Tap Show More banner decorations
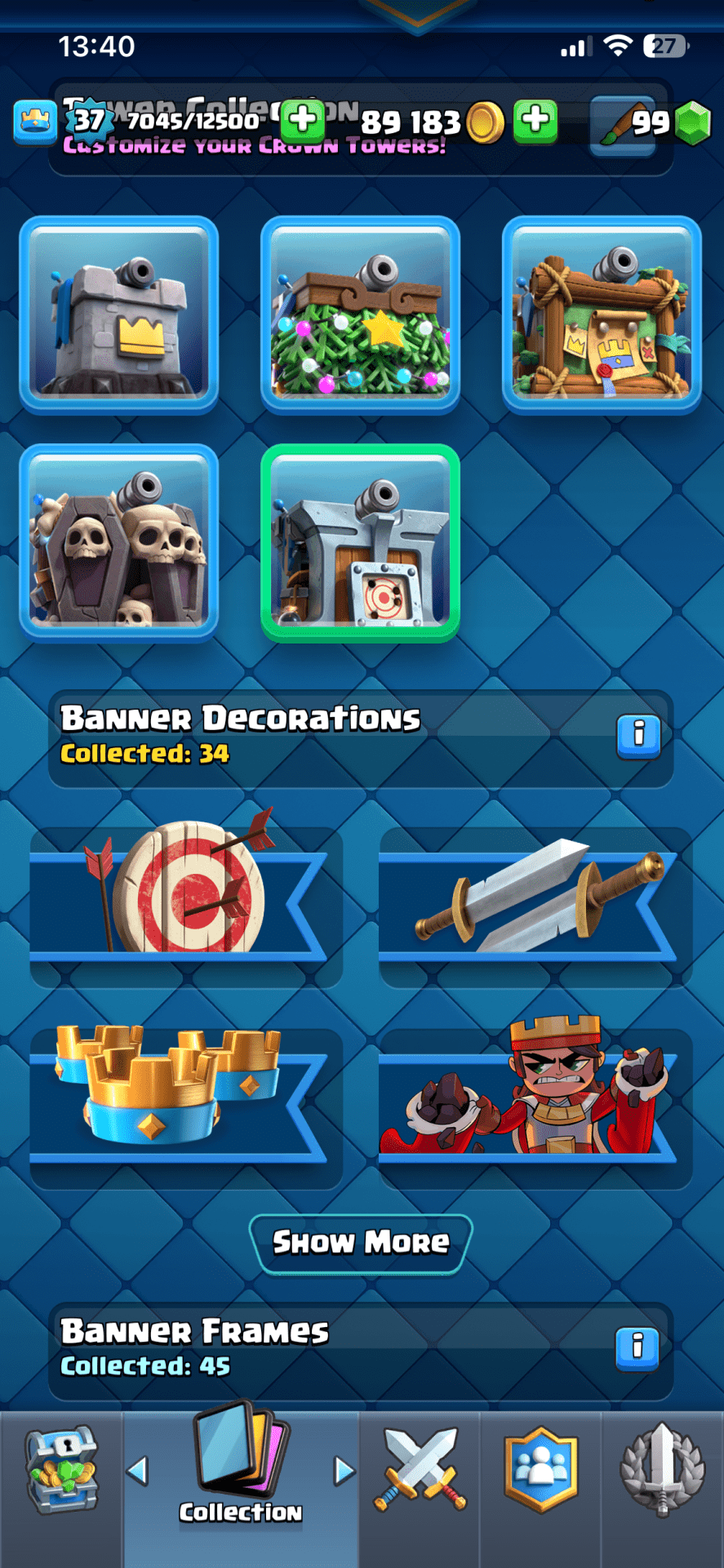 [361, 1243]
